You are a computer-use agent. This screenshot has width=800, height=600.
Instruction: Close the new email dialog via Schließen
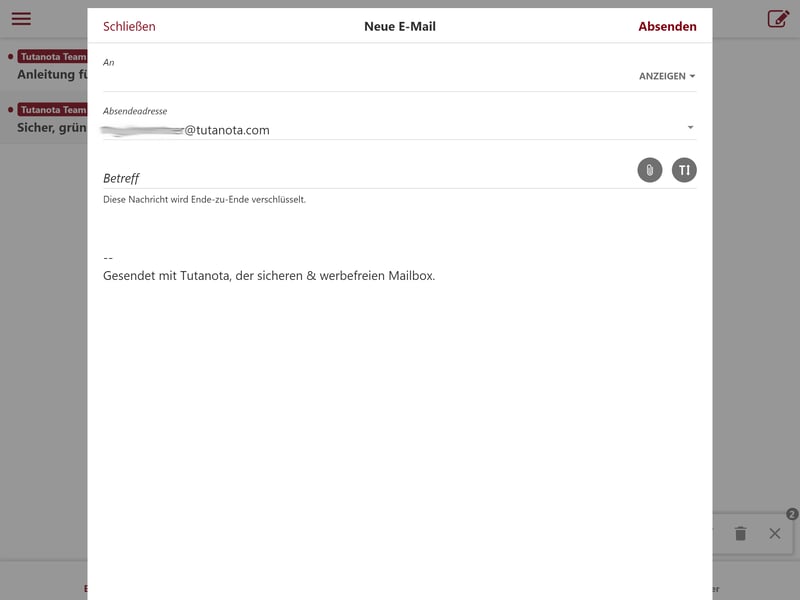click(x=129, y=27)
